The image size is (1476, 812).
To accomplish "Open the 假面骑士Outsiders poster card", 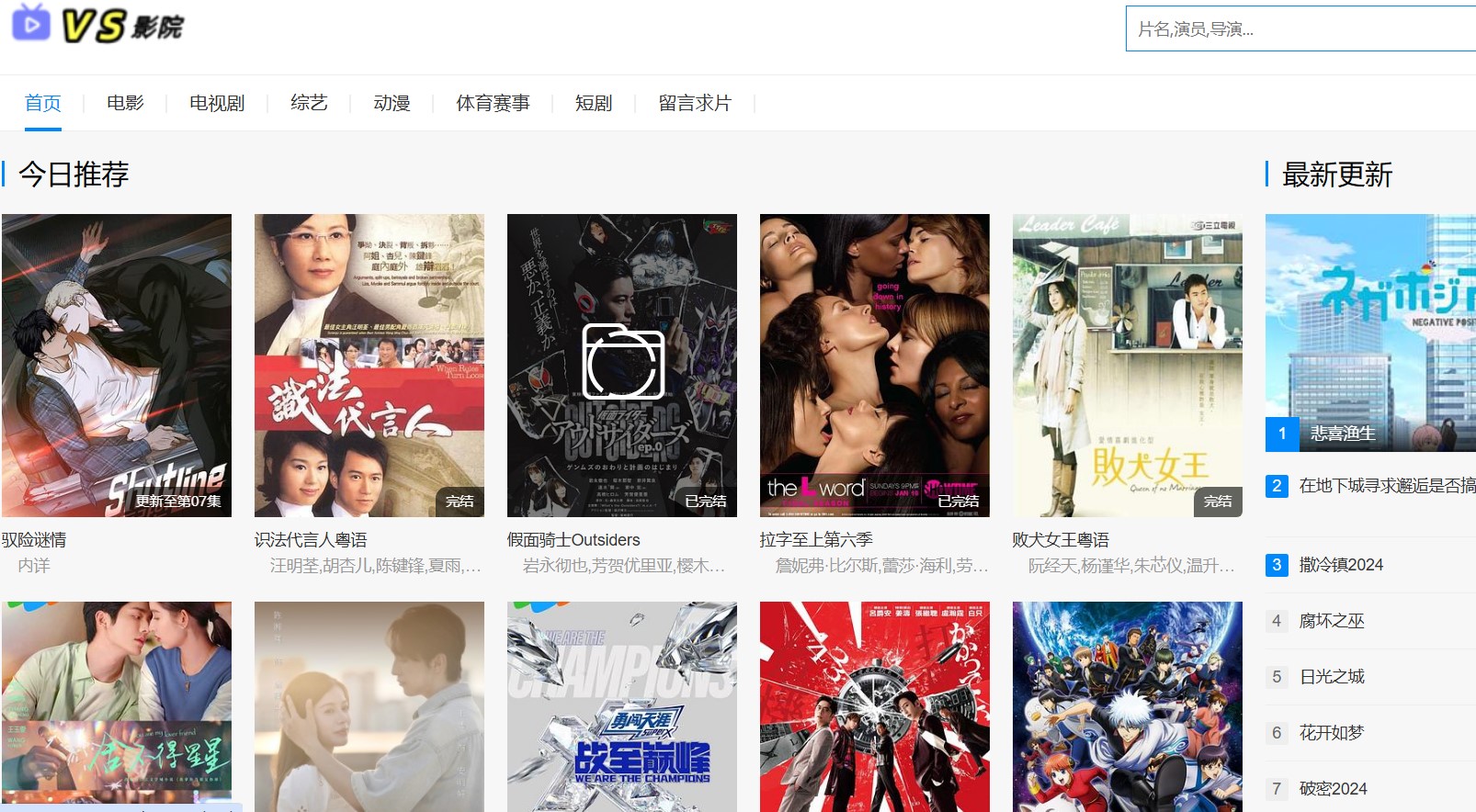I will coord(622,366).
